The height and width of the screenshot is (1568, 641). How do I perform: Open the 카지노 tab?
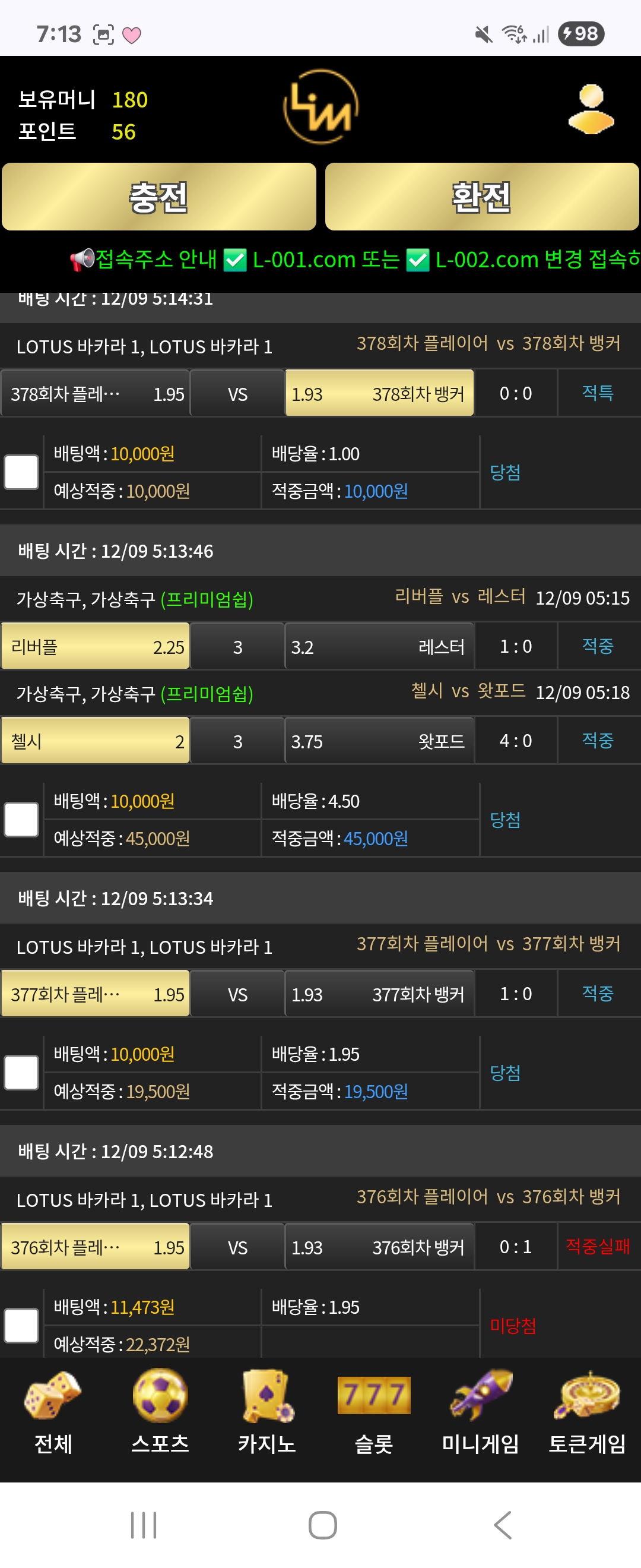tap(266, 1412)
